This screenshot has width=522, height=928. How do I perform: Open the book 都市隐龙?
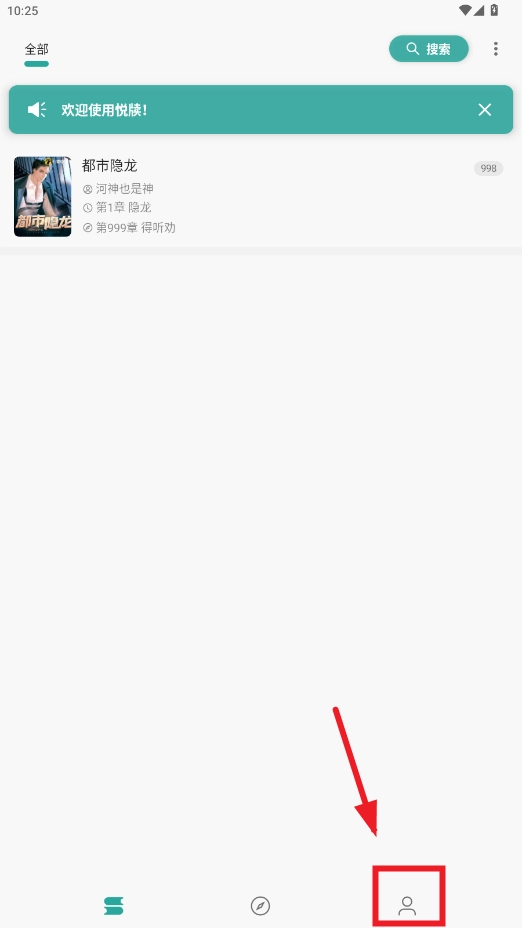[x=260, y=196]
